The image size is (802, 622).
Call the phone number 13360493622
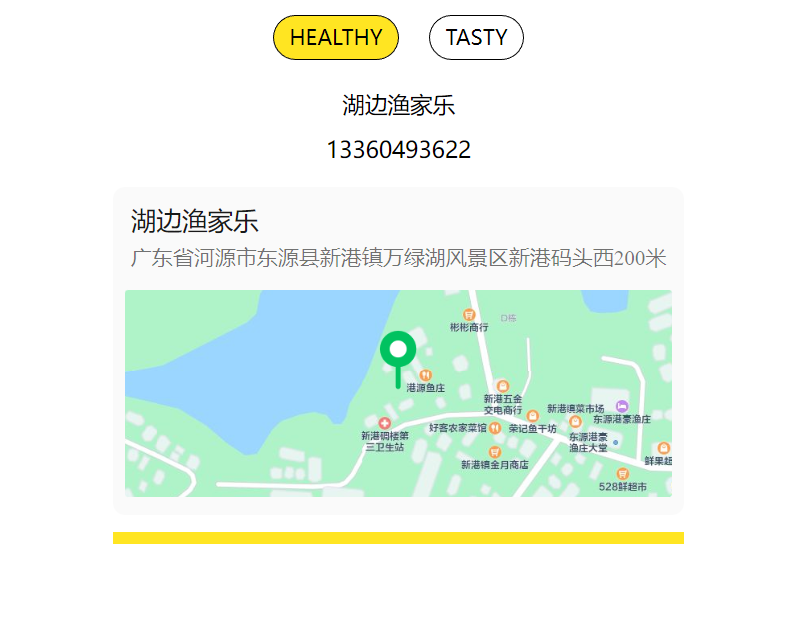click(398, 150)
